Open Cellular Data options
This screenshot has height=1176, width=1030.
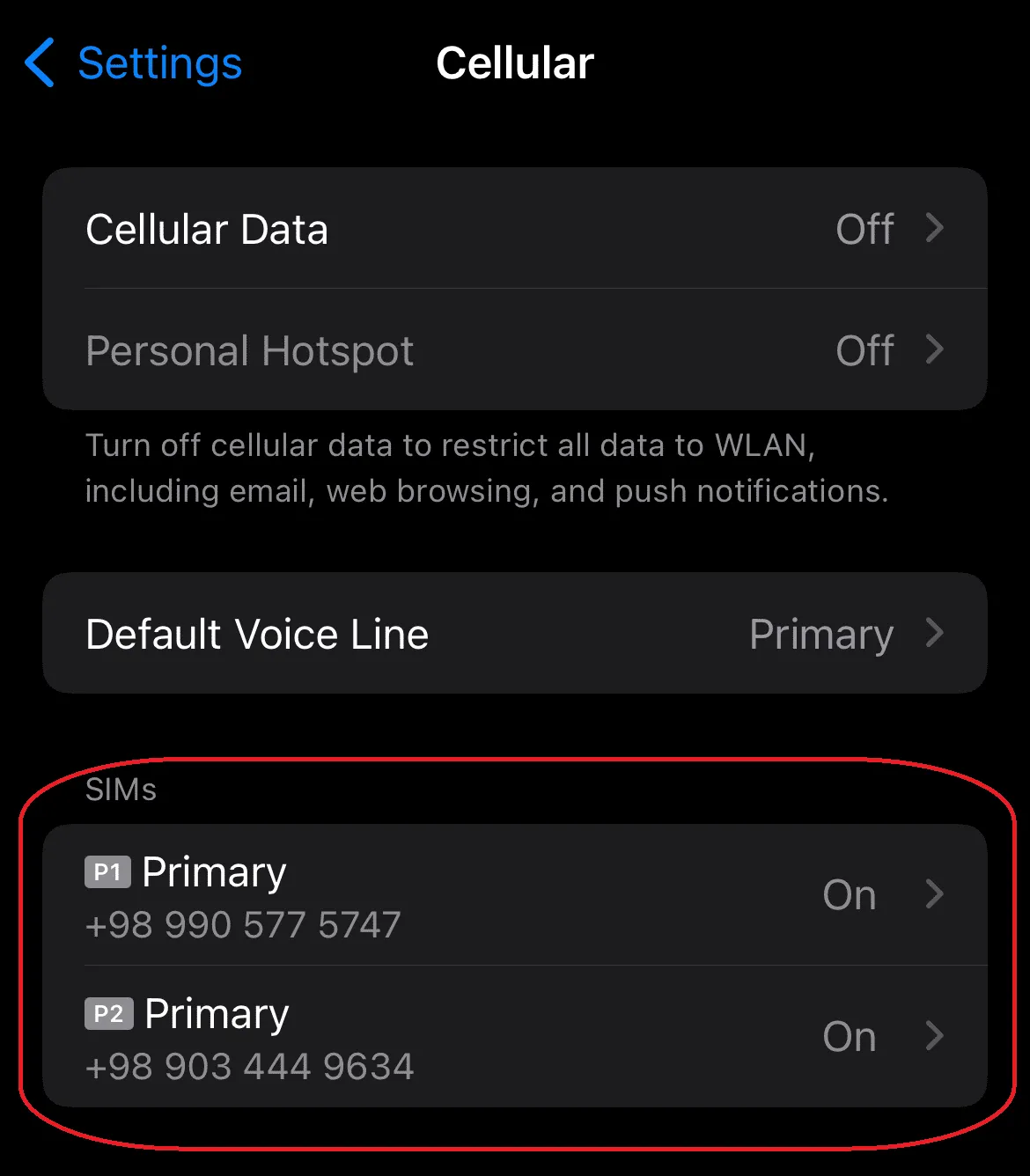pos(514,229)
